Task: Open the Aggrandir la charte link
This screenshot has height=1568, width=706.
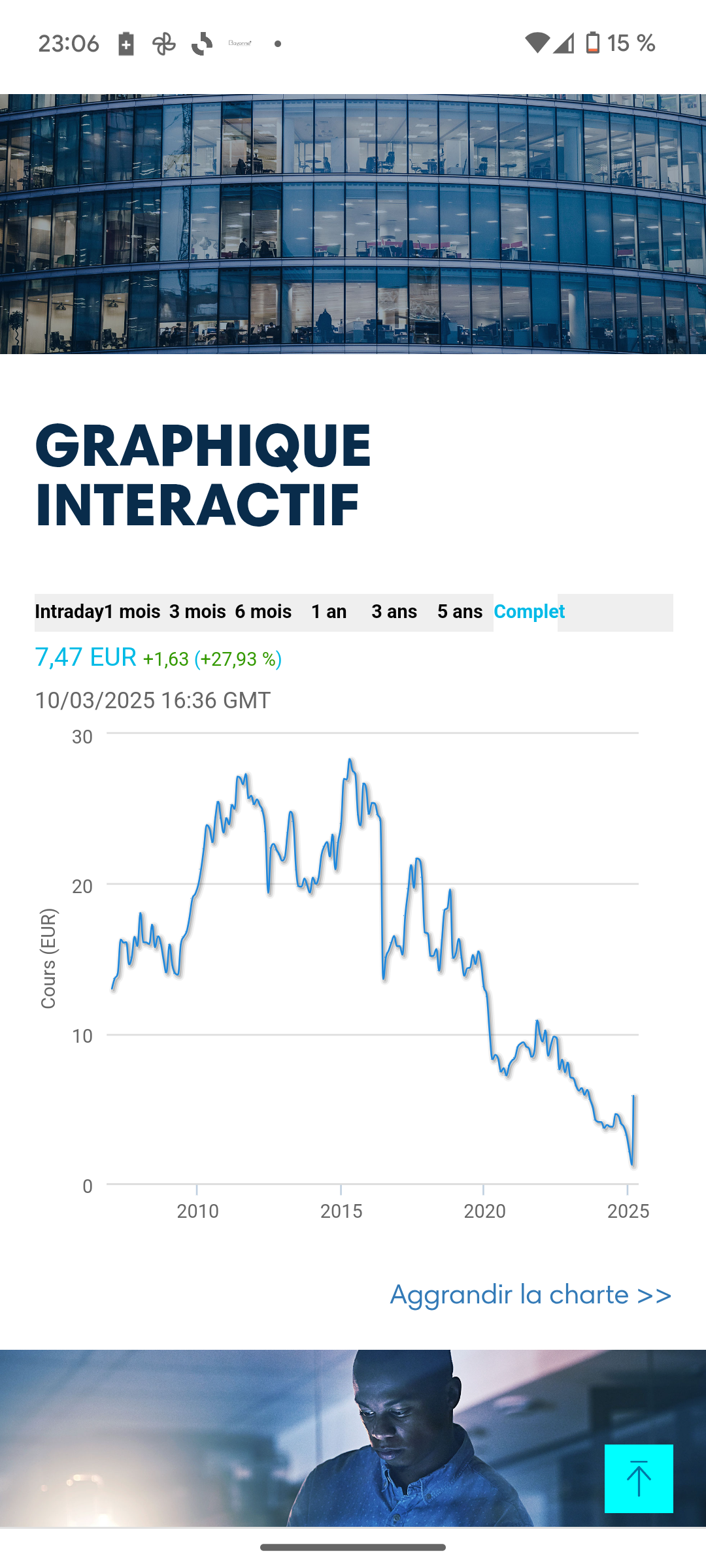Action: (530, 1294)
